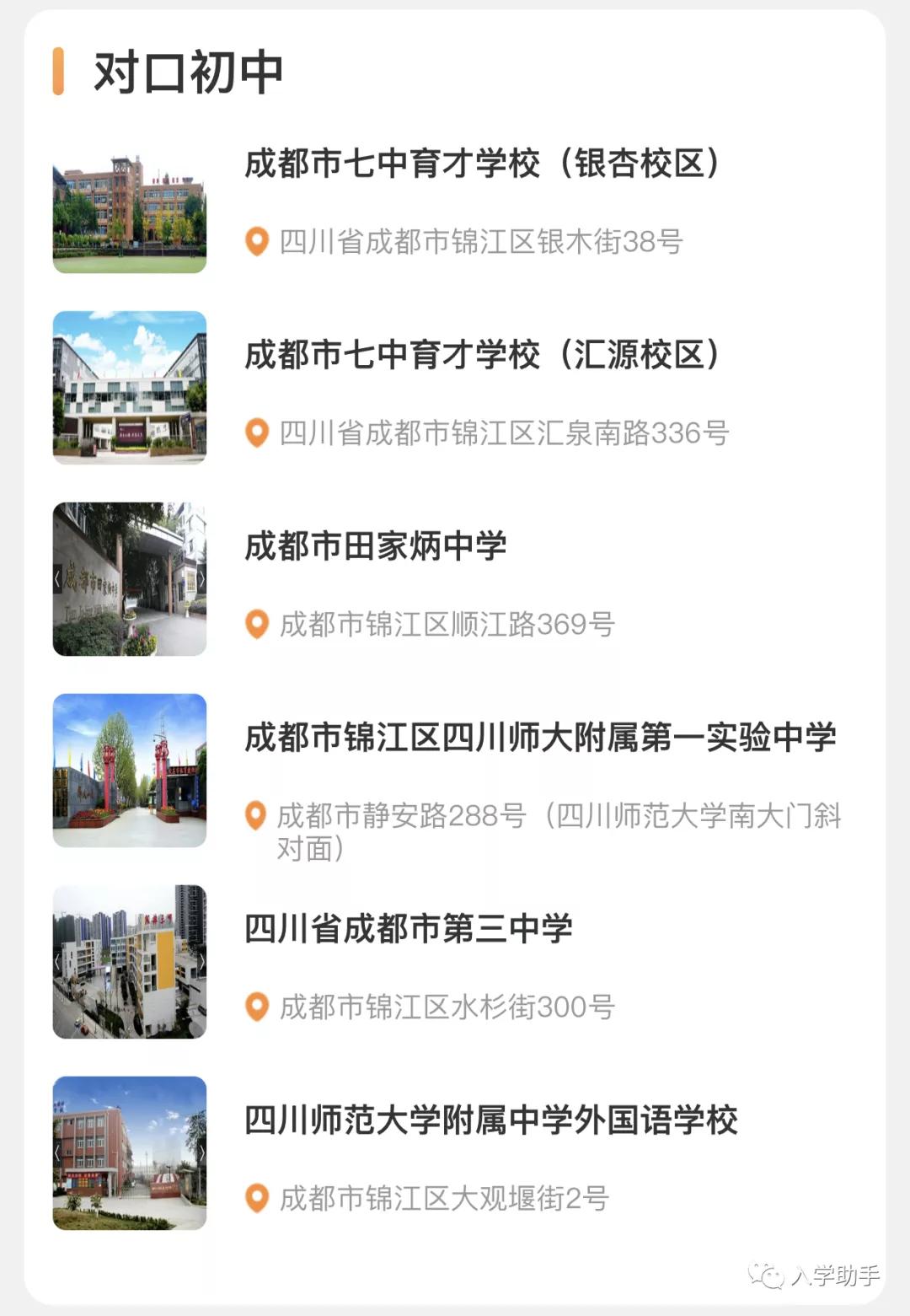Click the location pin icon beside 汇泉南路336号 address

(x=255, y=432)
